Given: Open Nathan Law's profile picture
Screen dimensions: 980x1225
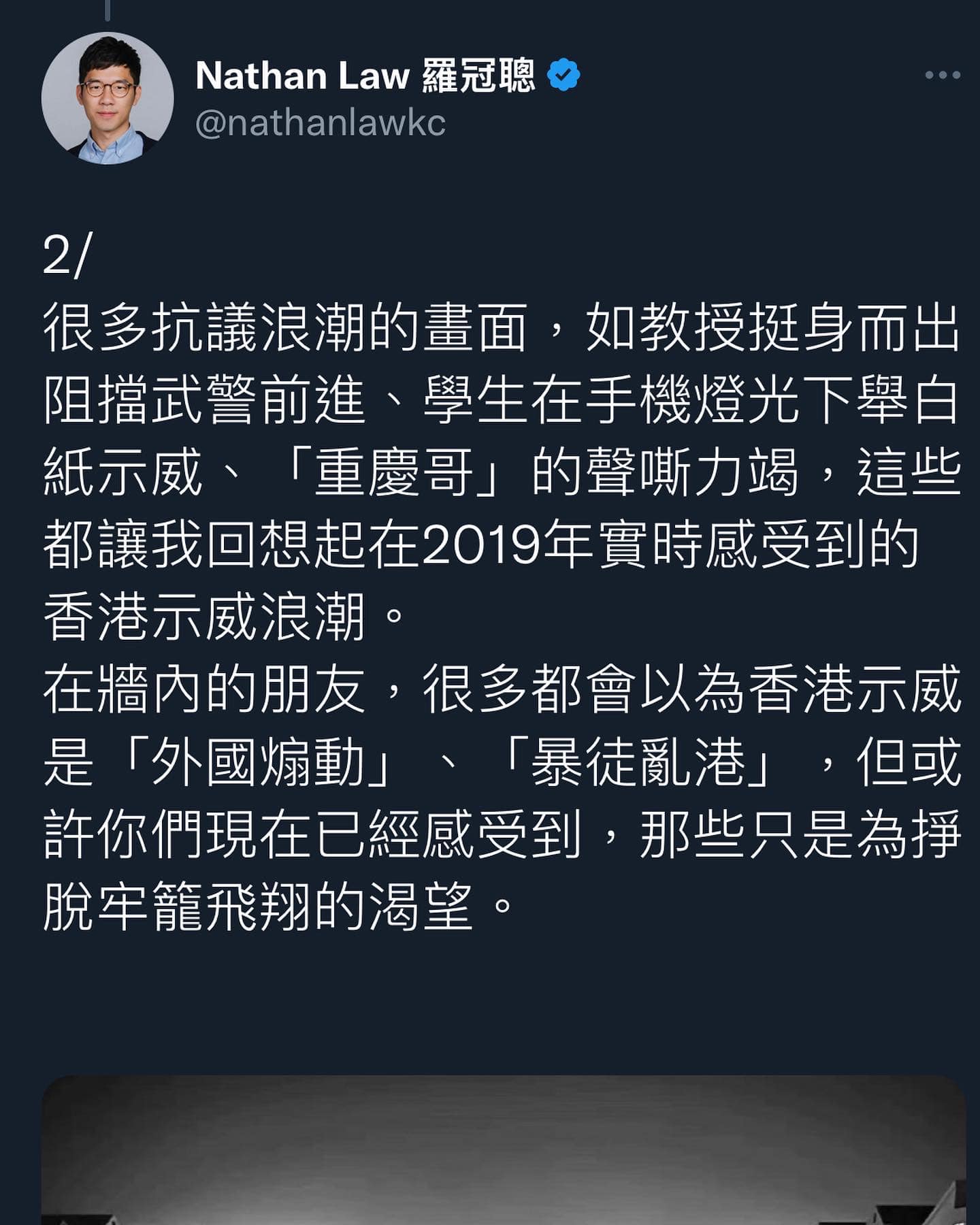Looking at the screenshot, I should pyautogui.click(x=108, y=98).
